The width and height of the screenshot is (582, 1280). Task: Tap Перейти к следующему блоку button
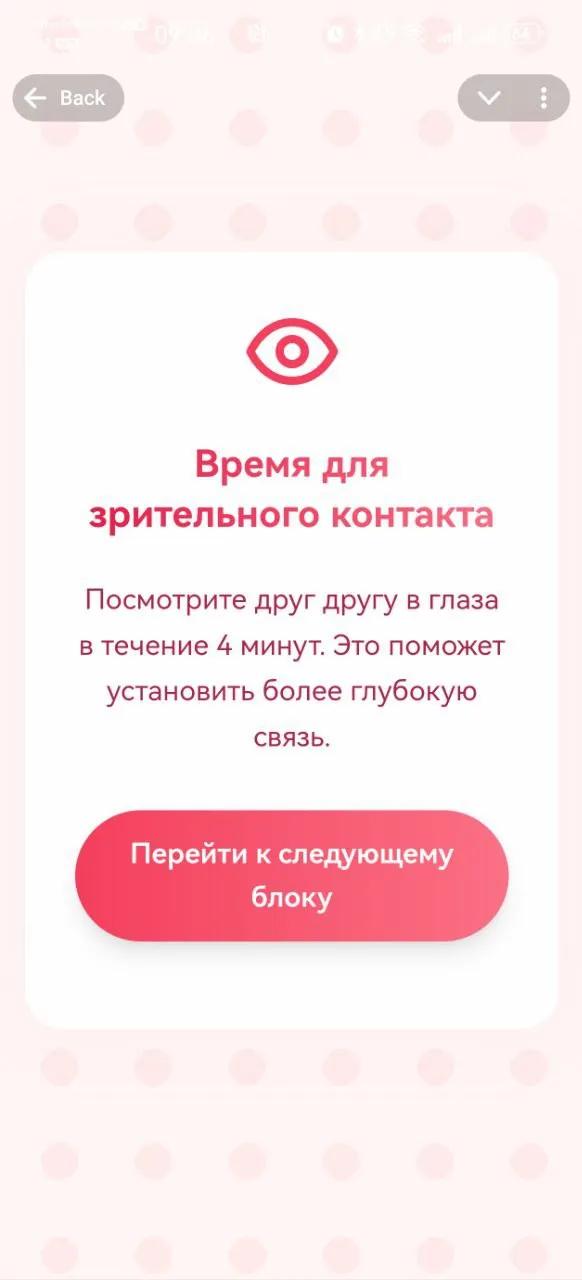[292, 876]
